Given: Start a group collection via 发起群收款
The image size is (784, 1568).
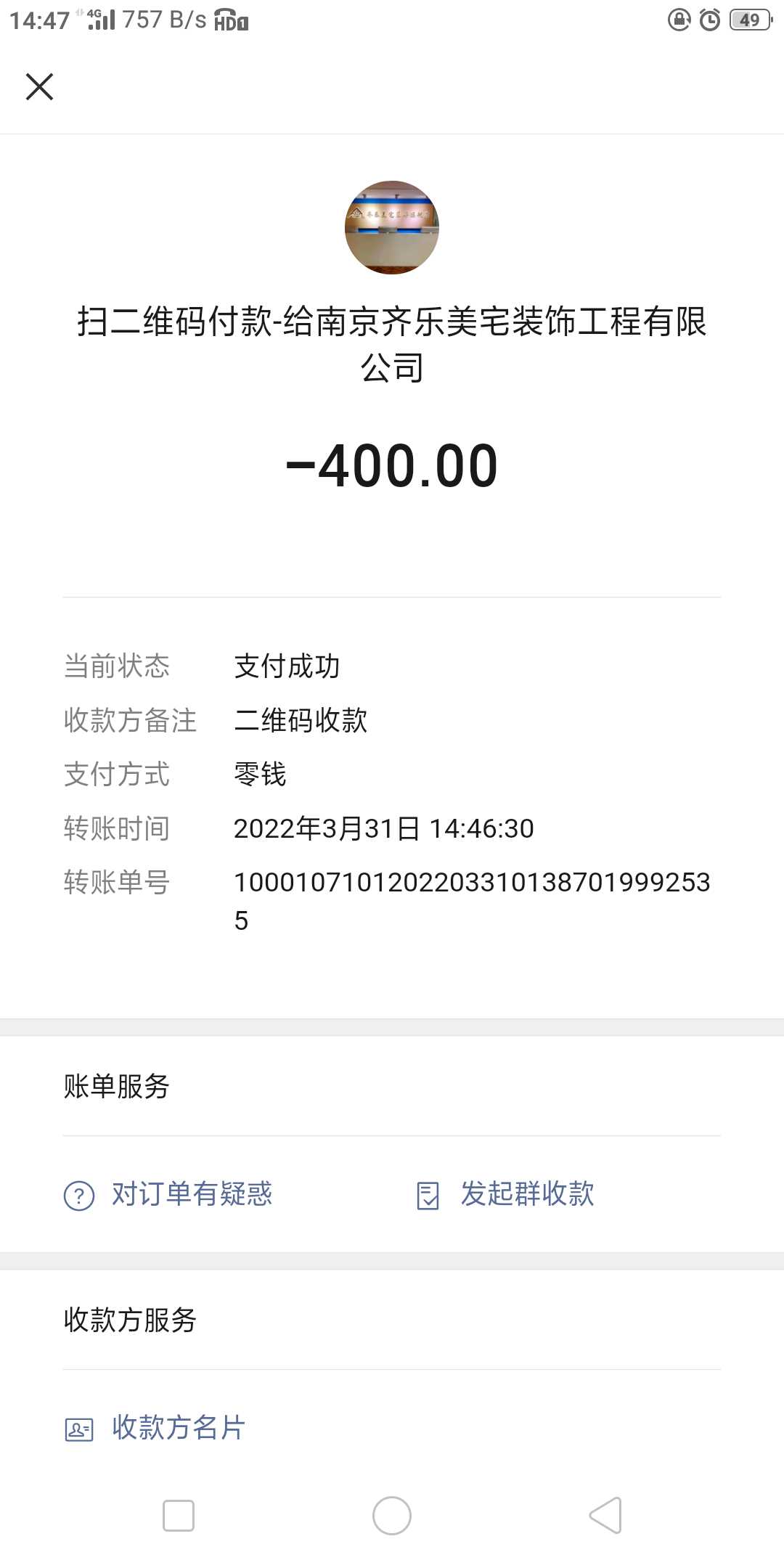Looking at the screenshot, I should click(506, 1194).
